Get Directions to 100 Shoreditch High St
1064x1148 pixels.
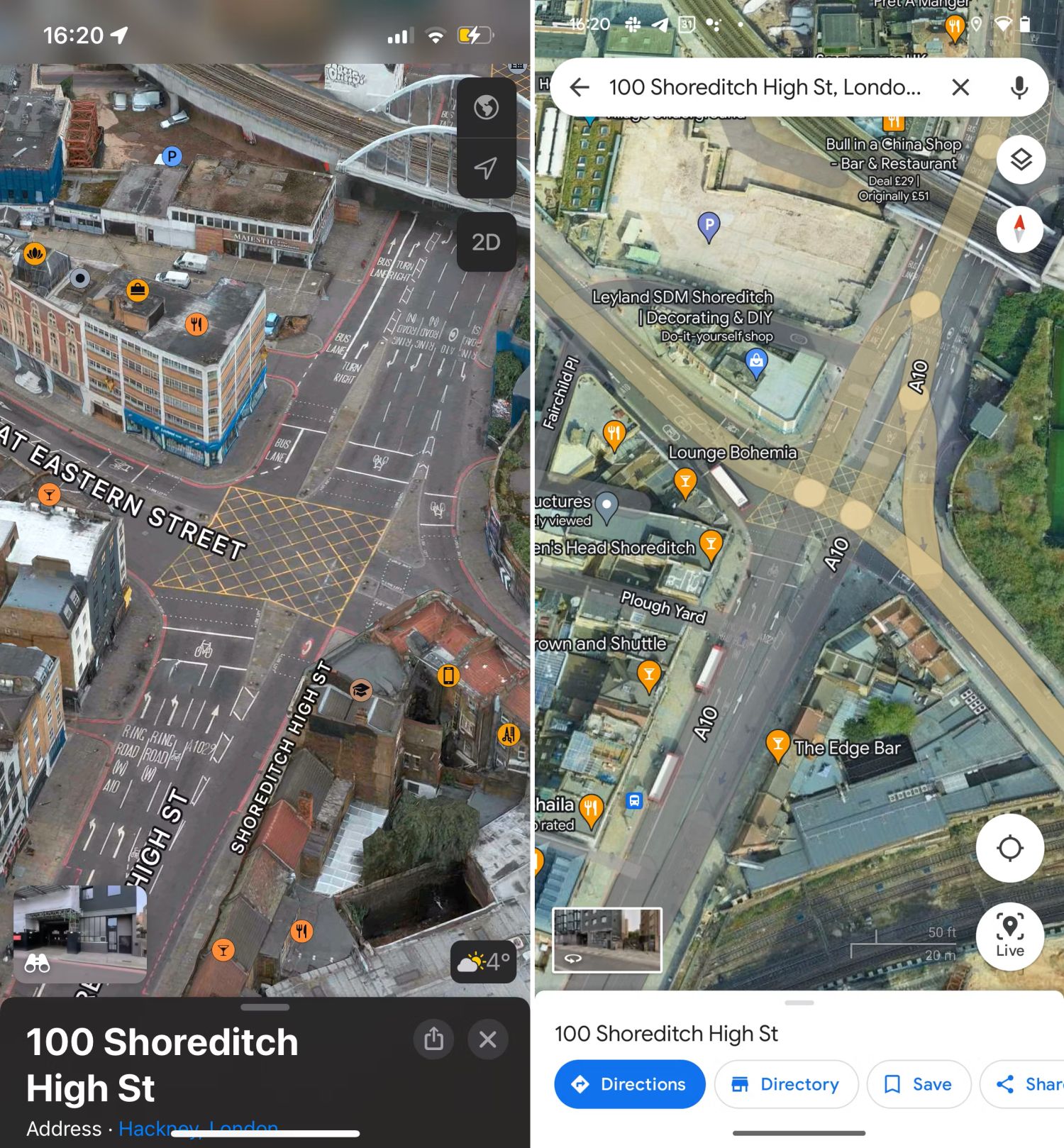click(x=629, y=1084)
